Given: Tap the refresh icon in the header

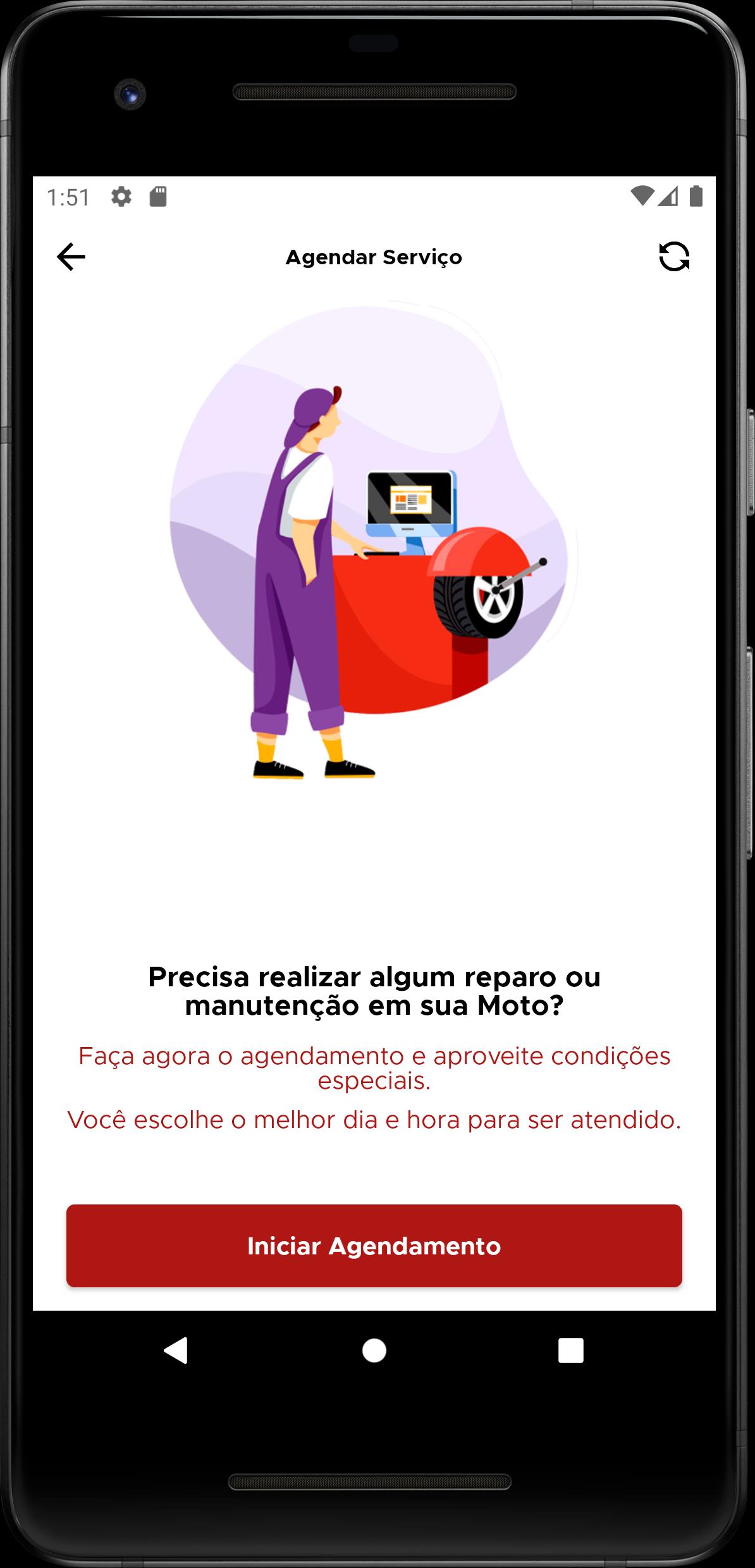Looking at the screenshot, I should tap(674, 257).
